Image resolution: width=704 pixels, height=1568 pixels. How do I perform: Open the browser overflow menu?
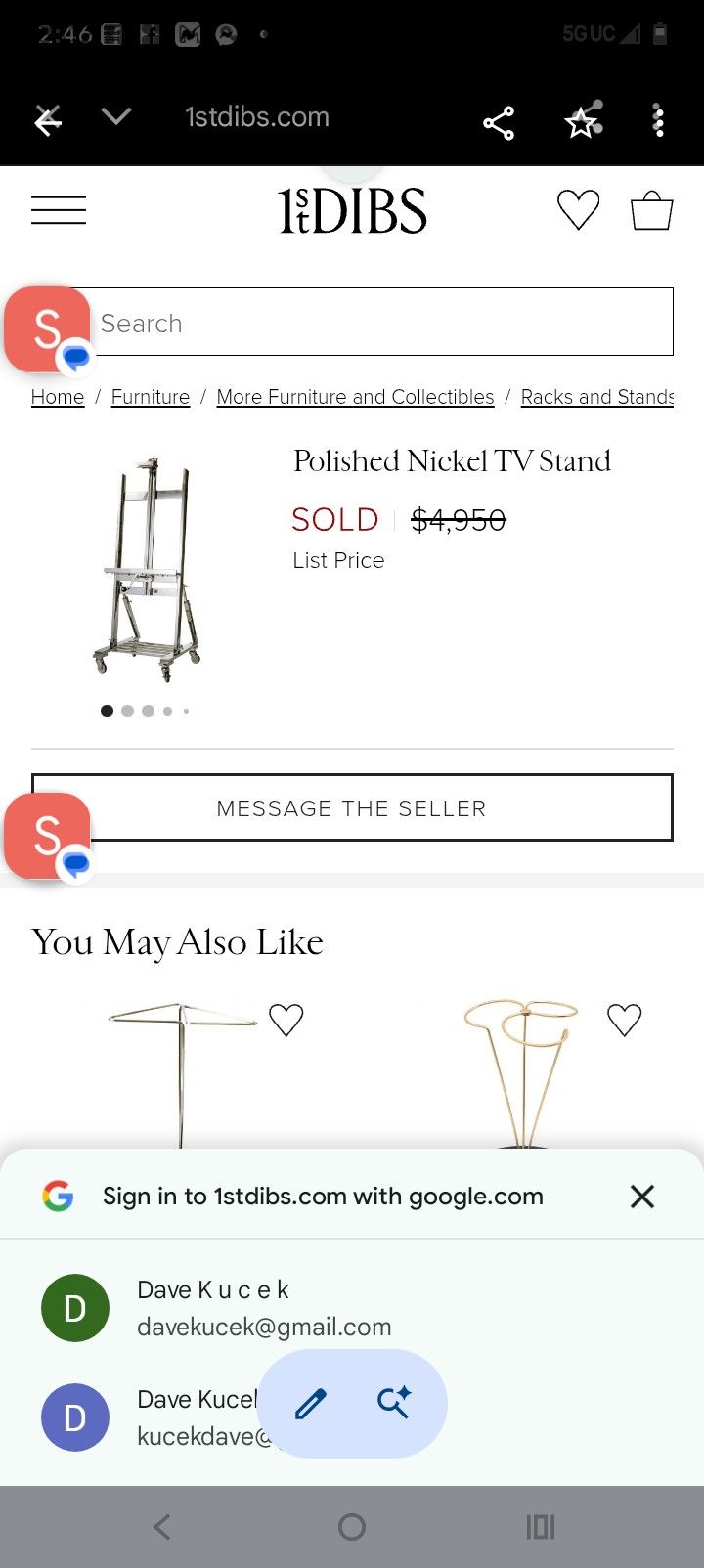(x=658, y=121)
